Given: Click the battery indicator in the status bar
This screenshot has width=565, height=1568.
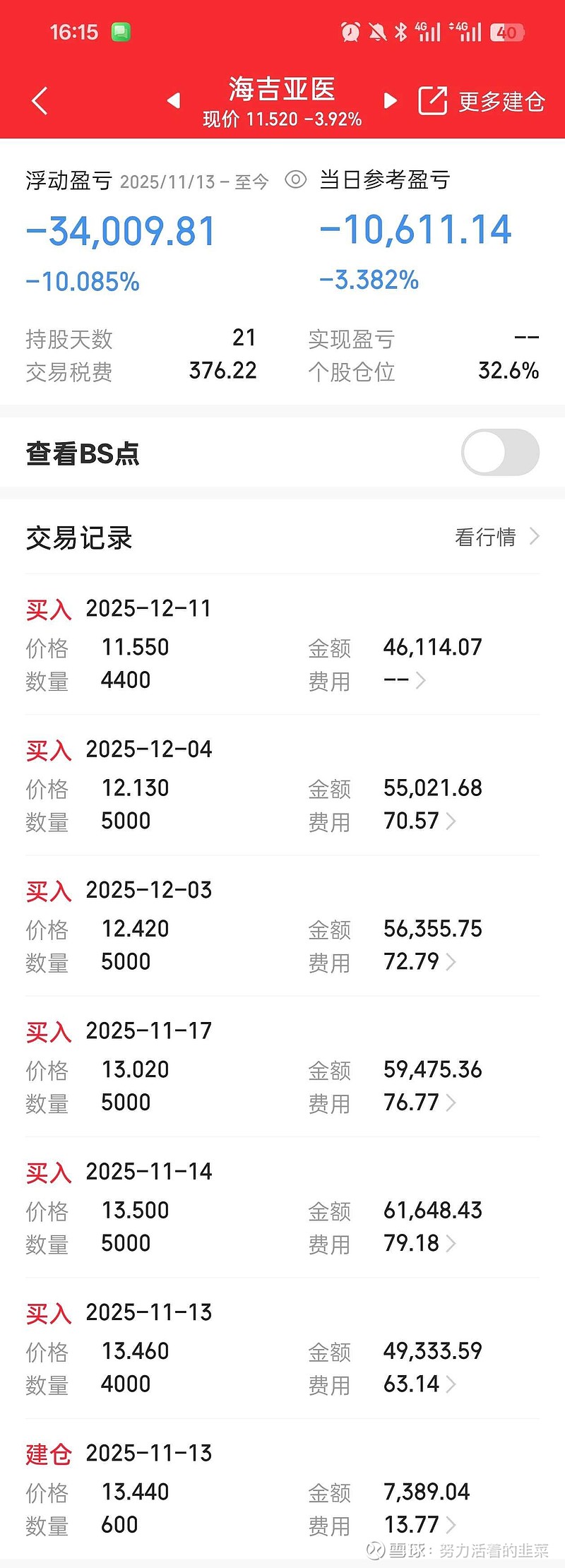Looking at the screenshot, I should click(506, 32).
